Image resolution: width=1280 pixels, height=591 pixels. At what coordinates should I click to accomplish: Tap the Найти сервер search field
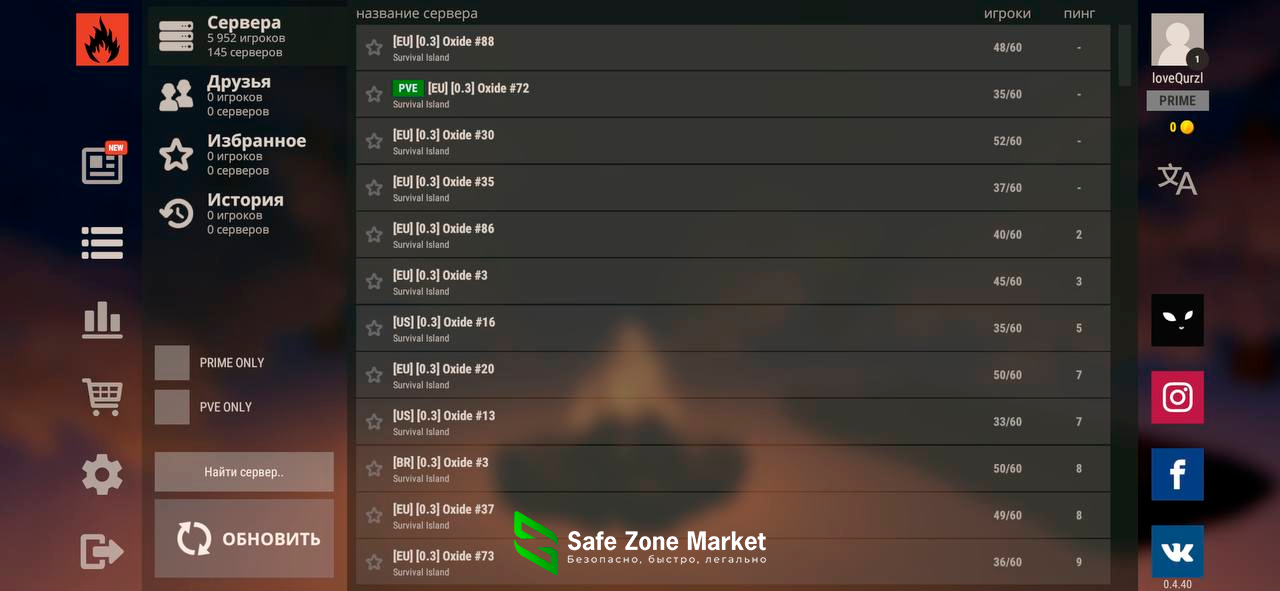pos(244,472)
